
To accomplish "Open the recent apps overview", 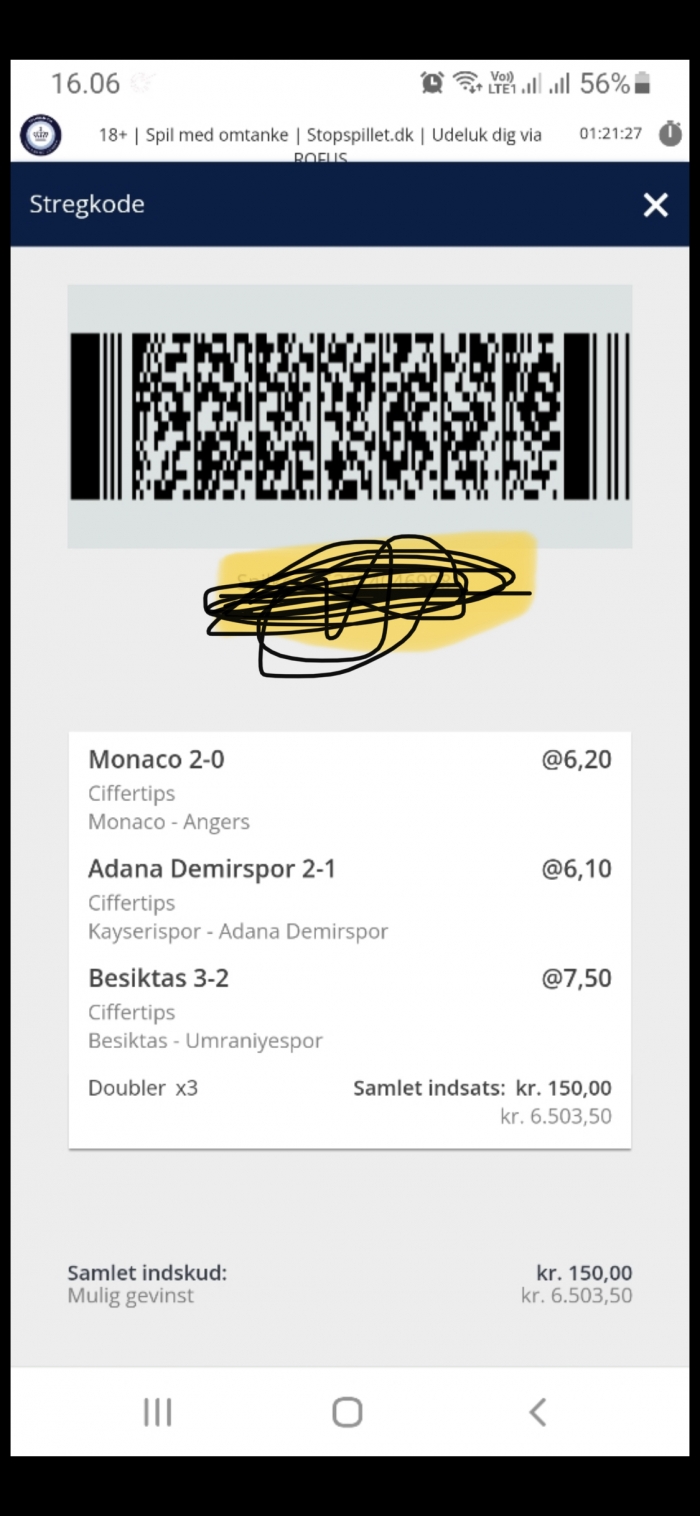I will click(x=158, y=1412).
